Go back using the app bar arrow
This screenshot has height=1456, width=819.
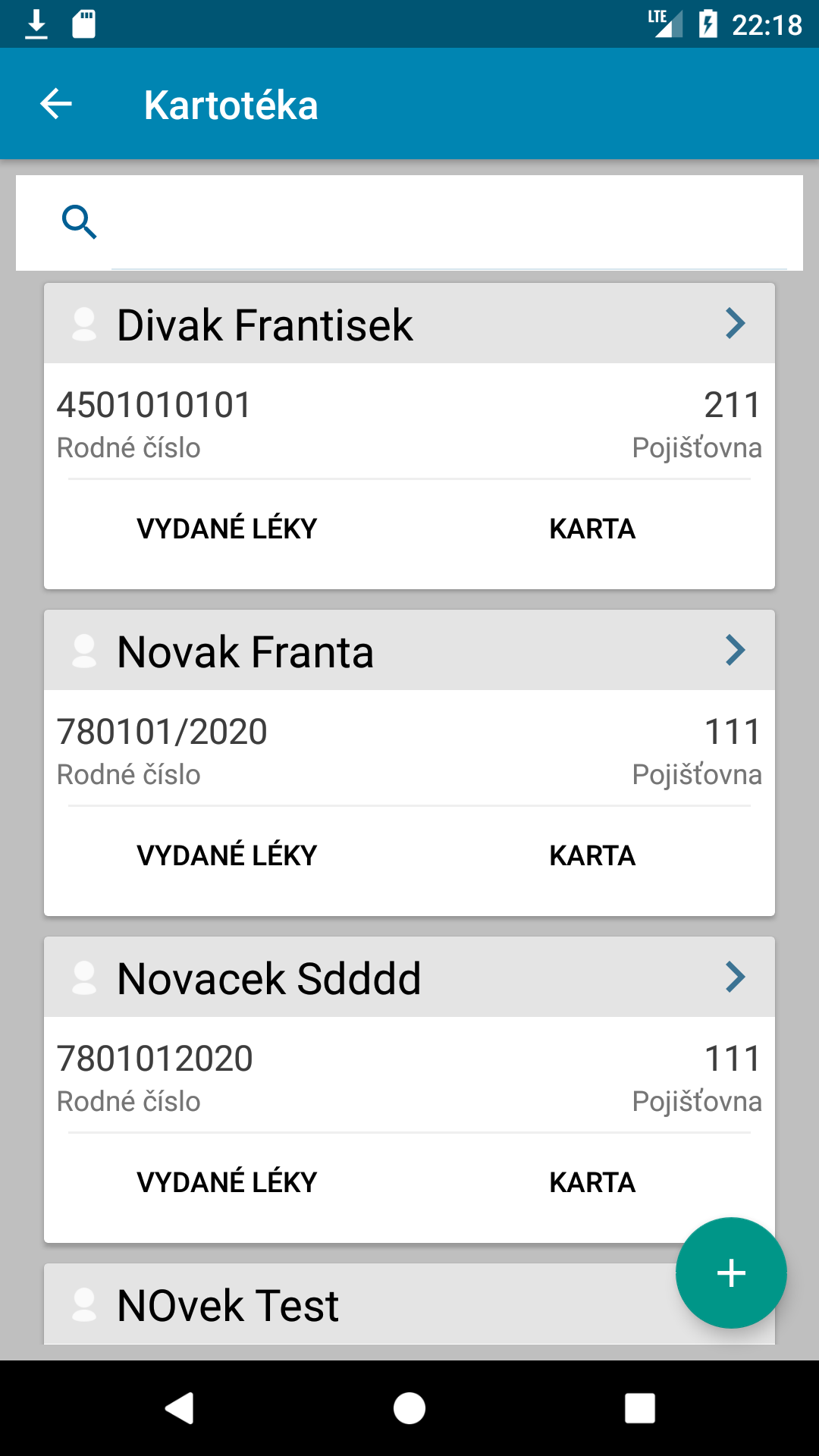56,104
